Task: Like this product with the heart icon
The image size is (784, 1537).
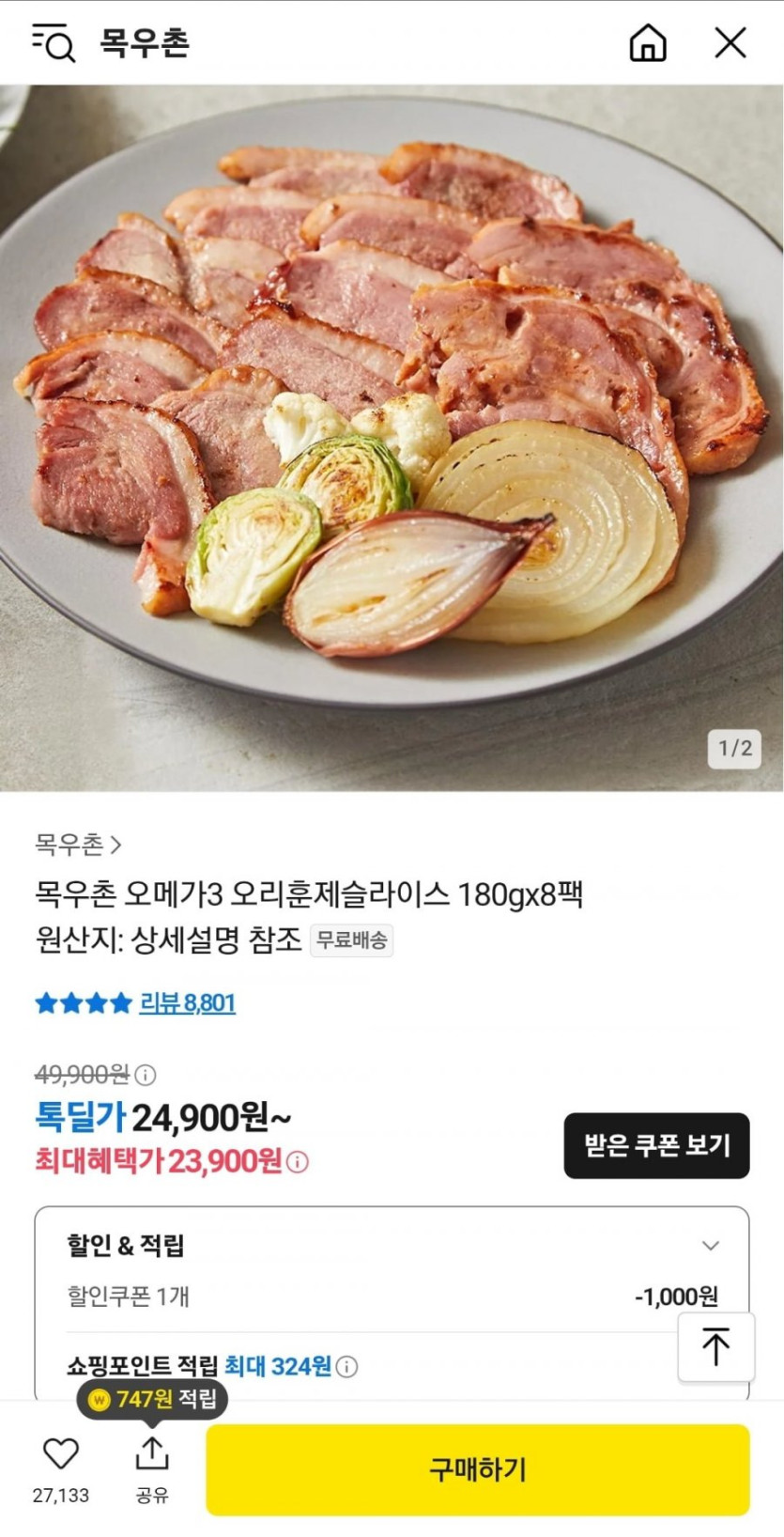Action: pyautogui.click(x=61, y=1453)
